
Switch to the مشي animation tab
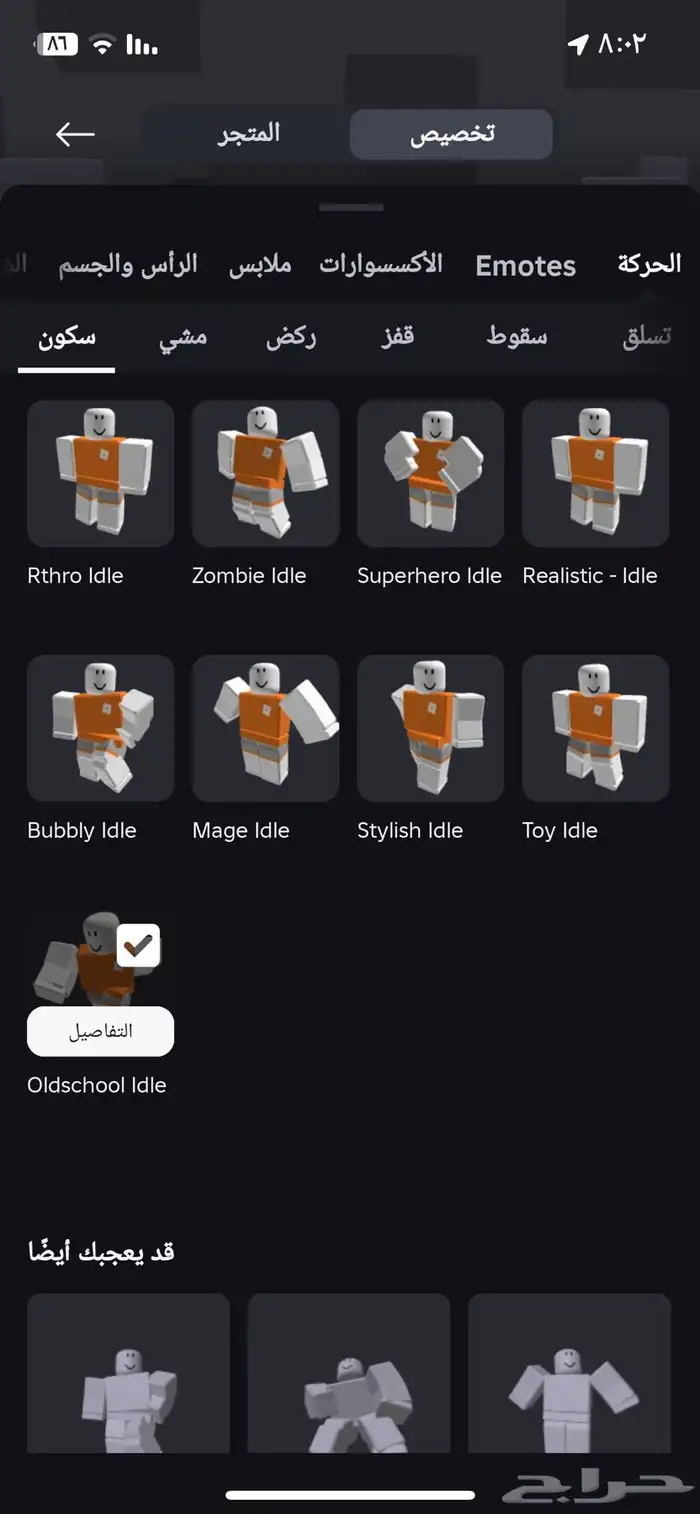point(183,337)
